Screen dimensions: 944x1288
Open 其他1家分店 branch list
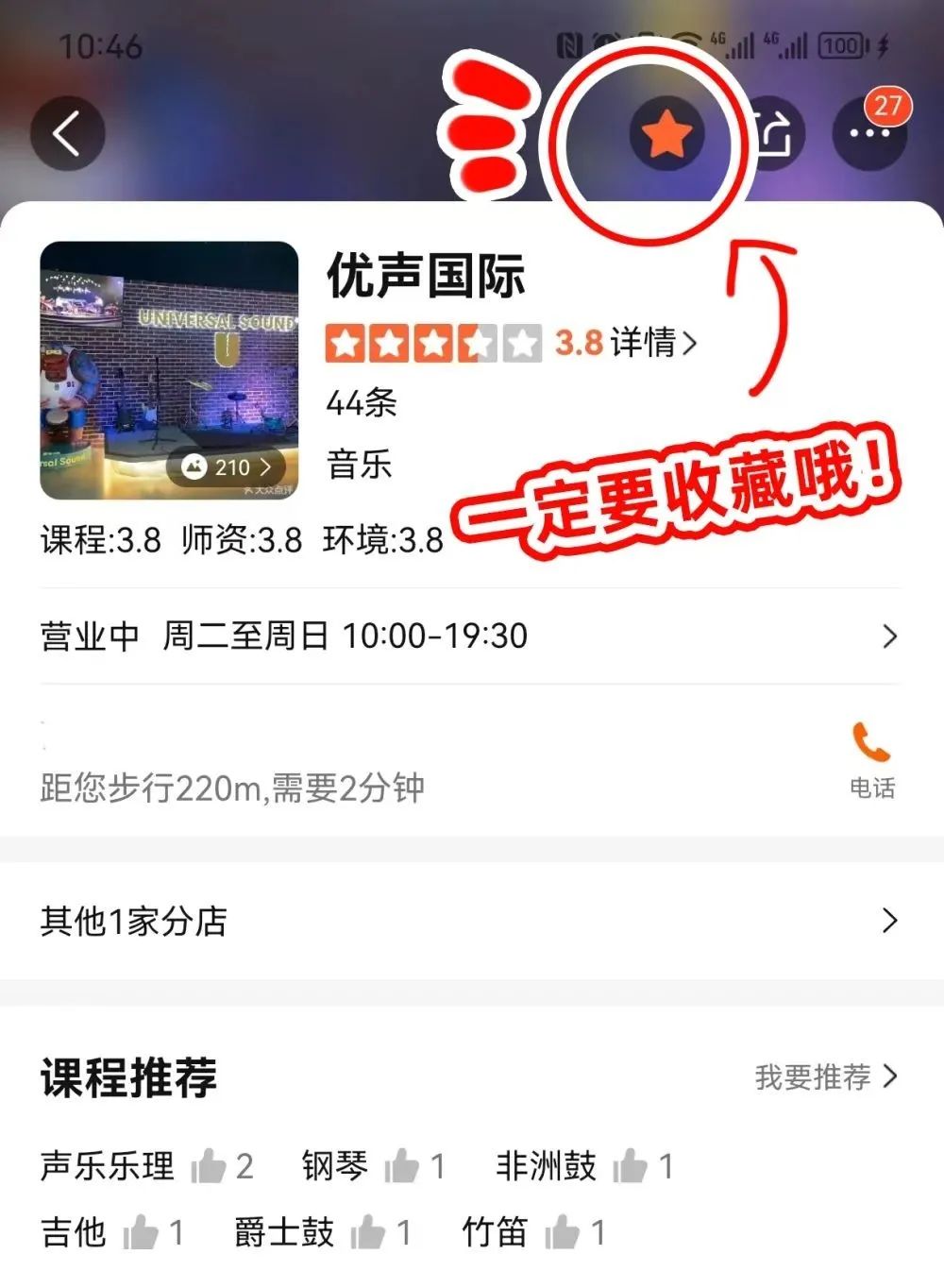click(x=469, y=920)
